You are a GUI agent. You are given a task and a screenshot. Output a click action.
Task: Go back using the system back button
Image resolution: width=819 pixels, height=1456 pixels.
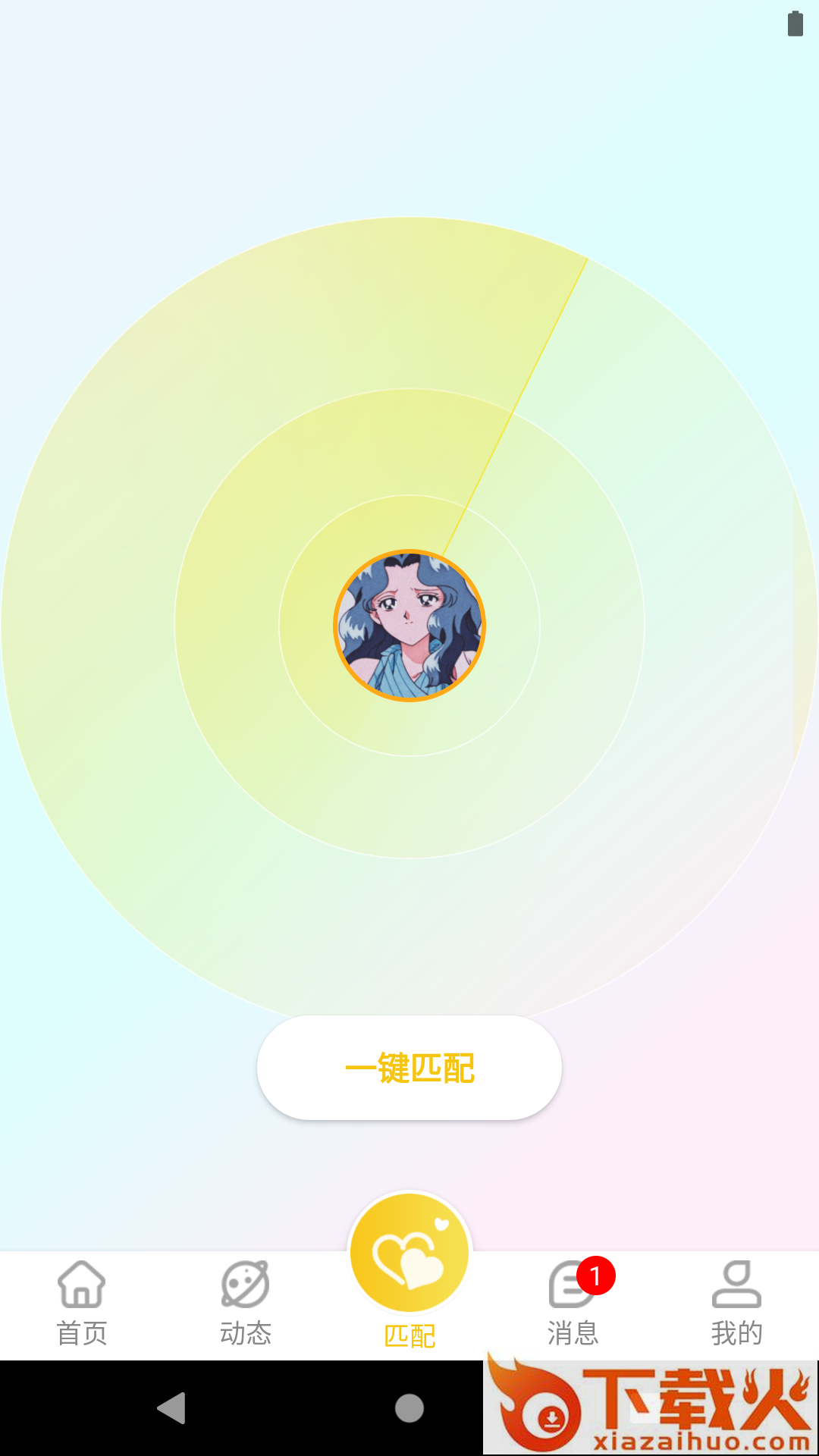click(x=172, y=1408)
